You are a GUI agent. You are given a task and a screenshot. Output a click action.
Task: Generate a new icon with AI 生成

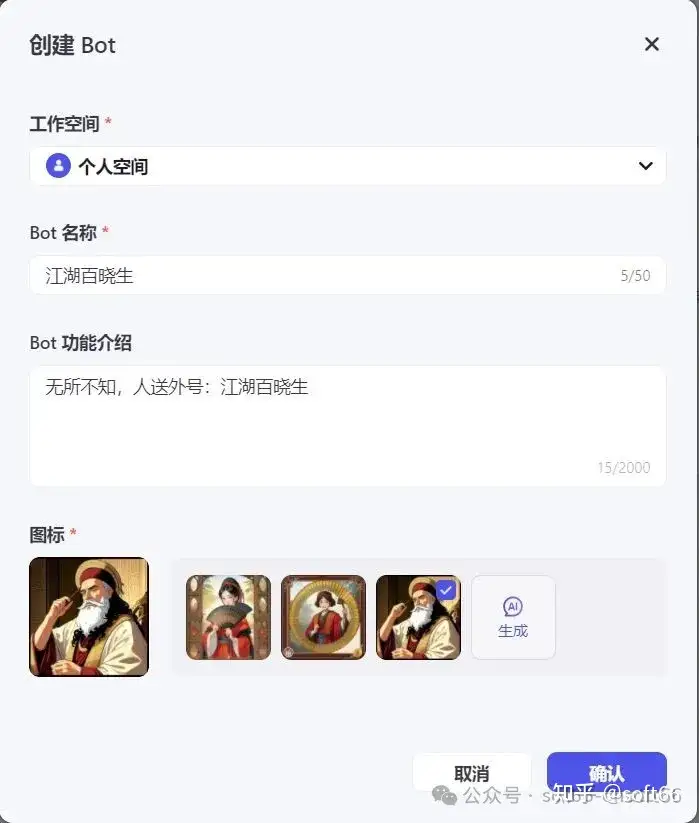click(513, 617)
